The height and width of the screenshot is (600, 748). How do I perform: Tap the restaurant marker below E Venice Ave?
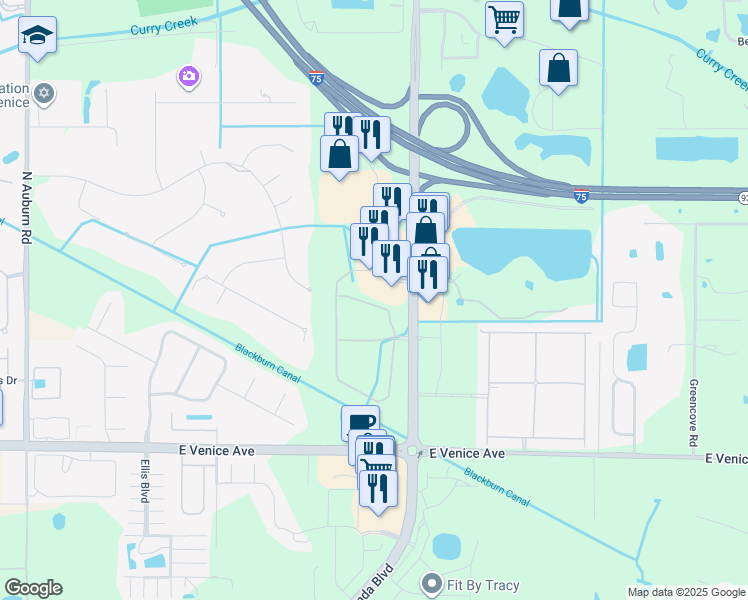[x=378, y=490]
